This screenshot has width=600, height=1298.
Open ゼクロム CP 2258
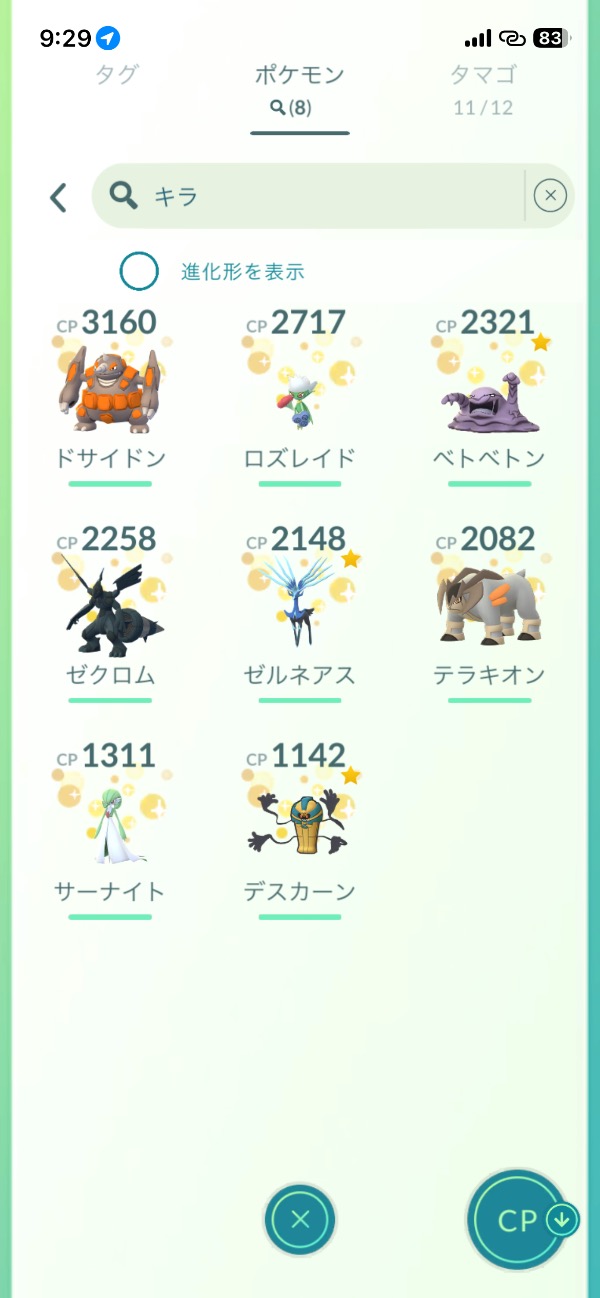109,608
